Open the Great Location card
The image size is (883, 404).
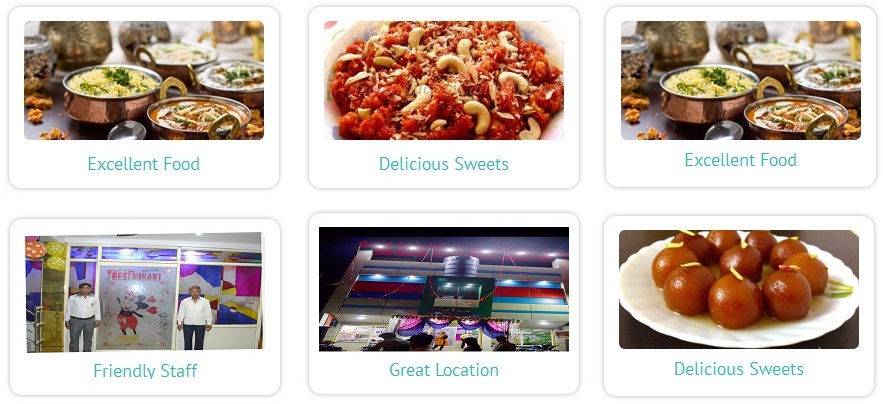[444, 302]
